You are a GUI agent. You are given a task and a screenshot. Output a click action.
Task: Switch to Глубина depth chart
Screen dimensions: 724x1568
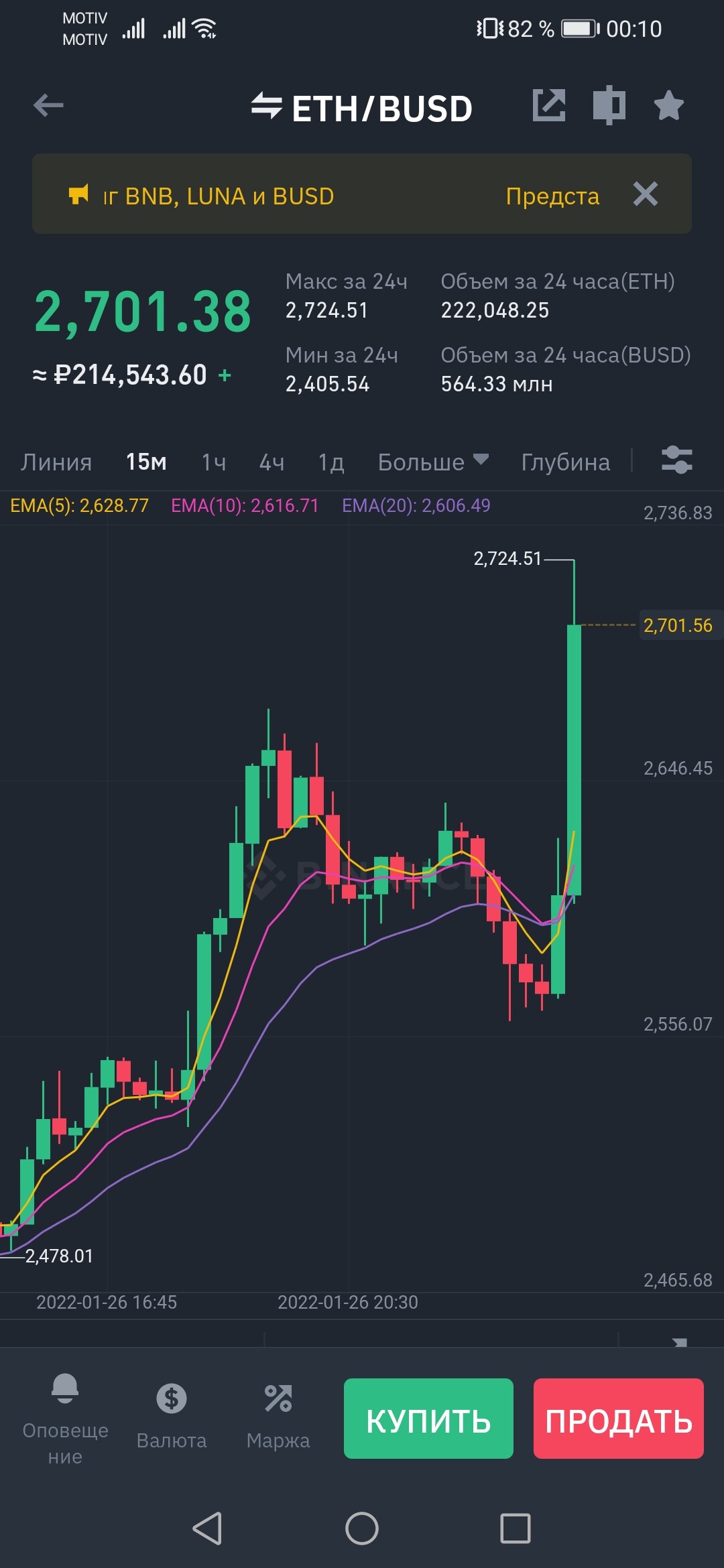[x=566, y=462]
